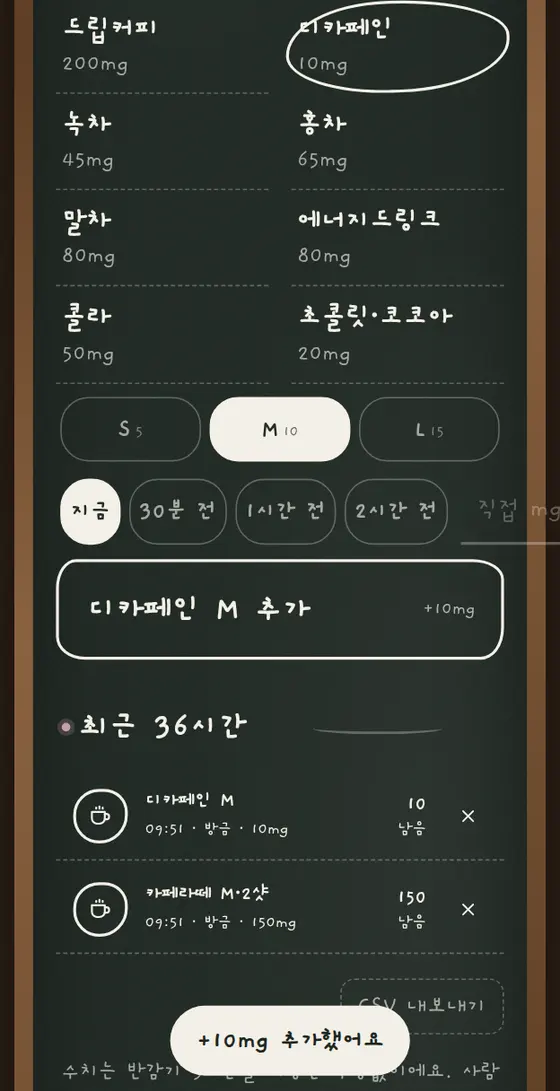Image resolution: width=560 pixels, height=1091 pixels.
Task: Remove the 카페라떼 M·2샷 entry
Action: pos(468,909)
